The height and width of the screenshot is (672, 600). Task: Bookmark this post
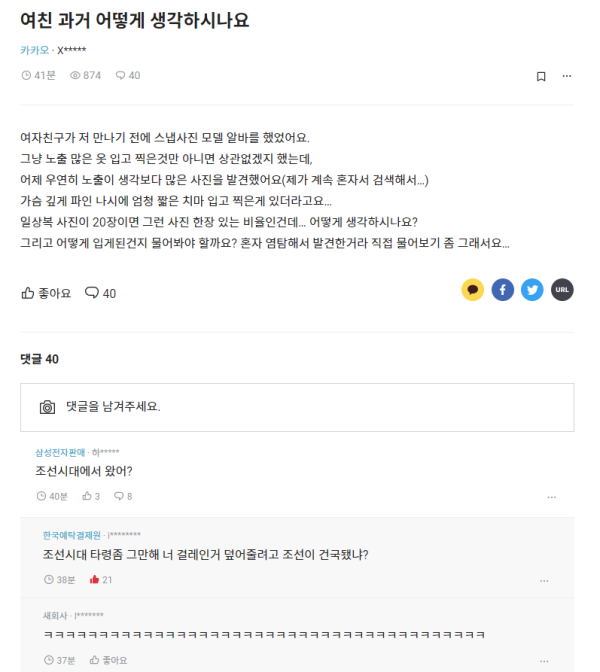(541, 76)
